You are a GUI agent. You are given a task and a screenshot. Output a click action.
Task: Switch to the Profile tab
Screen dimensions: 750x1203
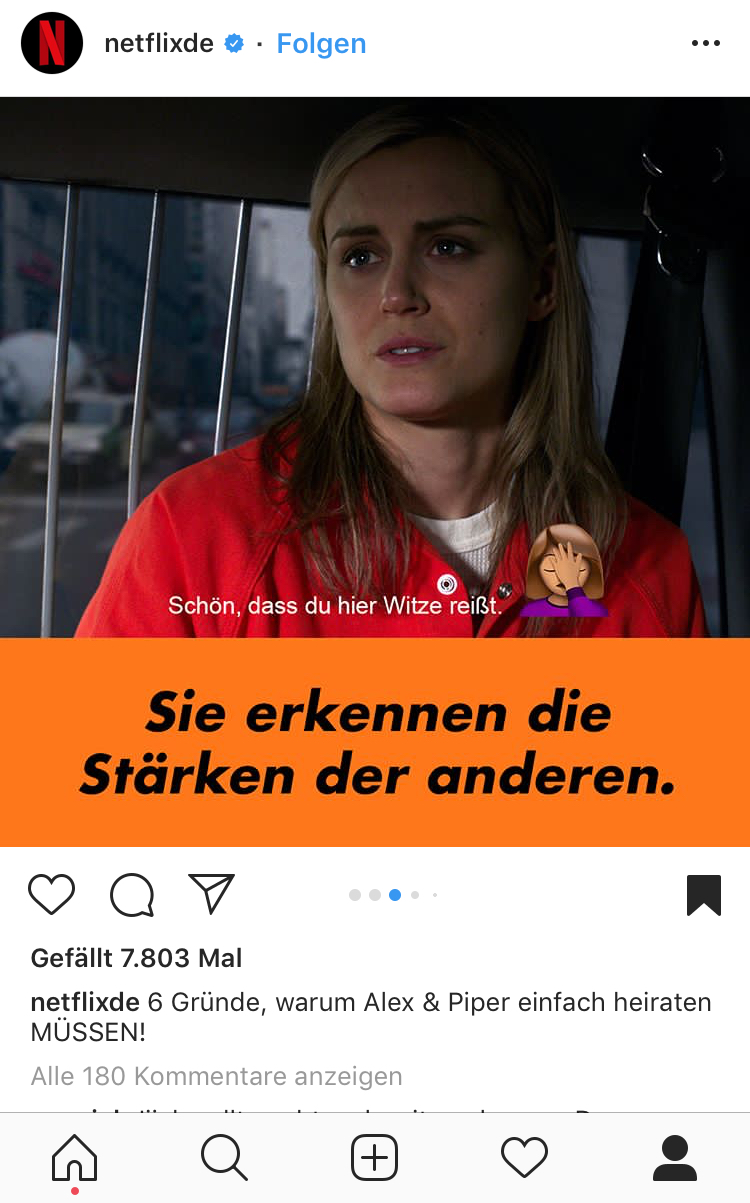click(x=675, y=1158)
